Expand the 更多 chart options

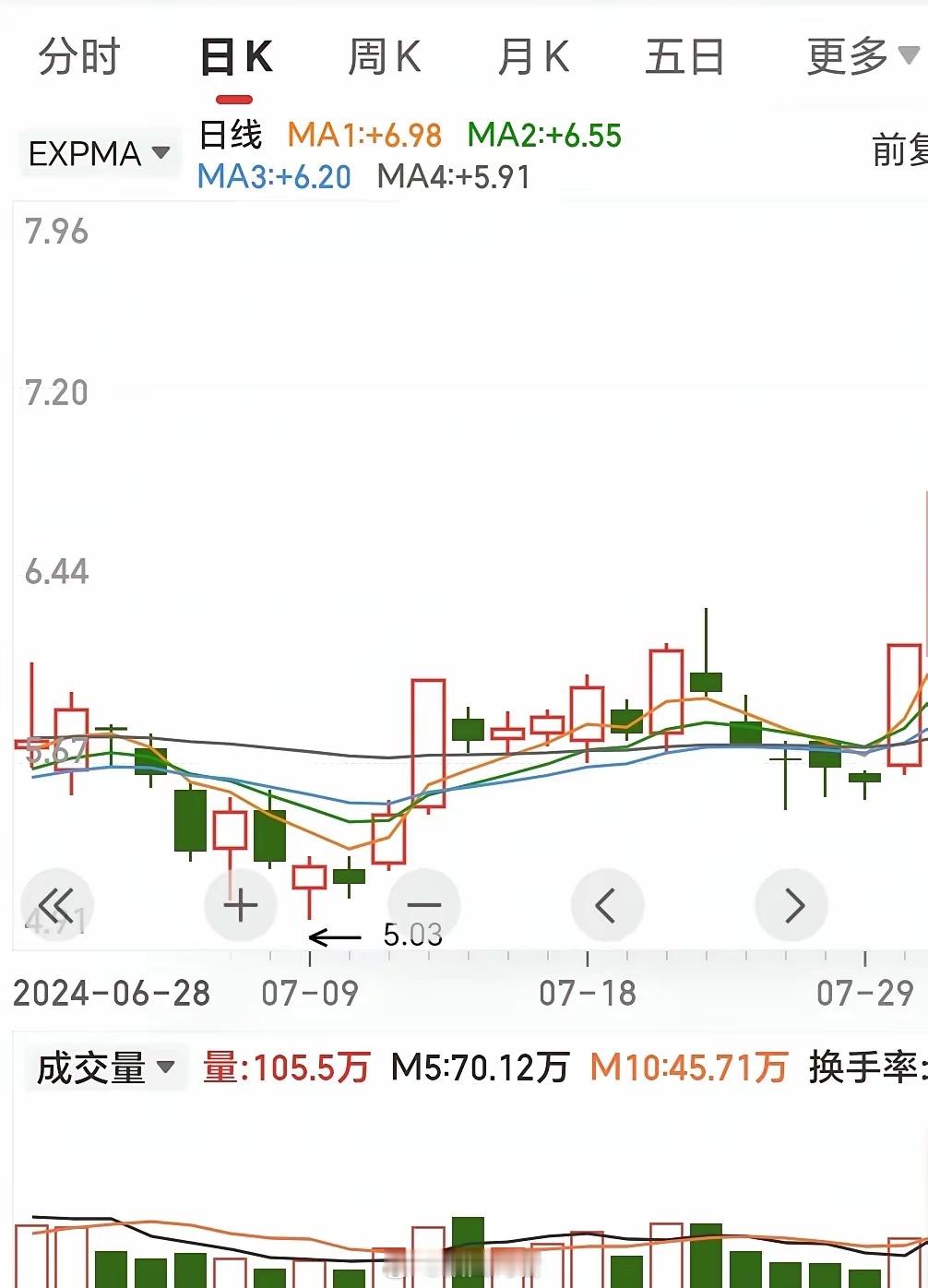tap(863, 57)
